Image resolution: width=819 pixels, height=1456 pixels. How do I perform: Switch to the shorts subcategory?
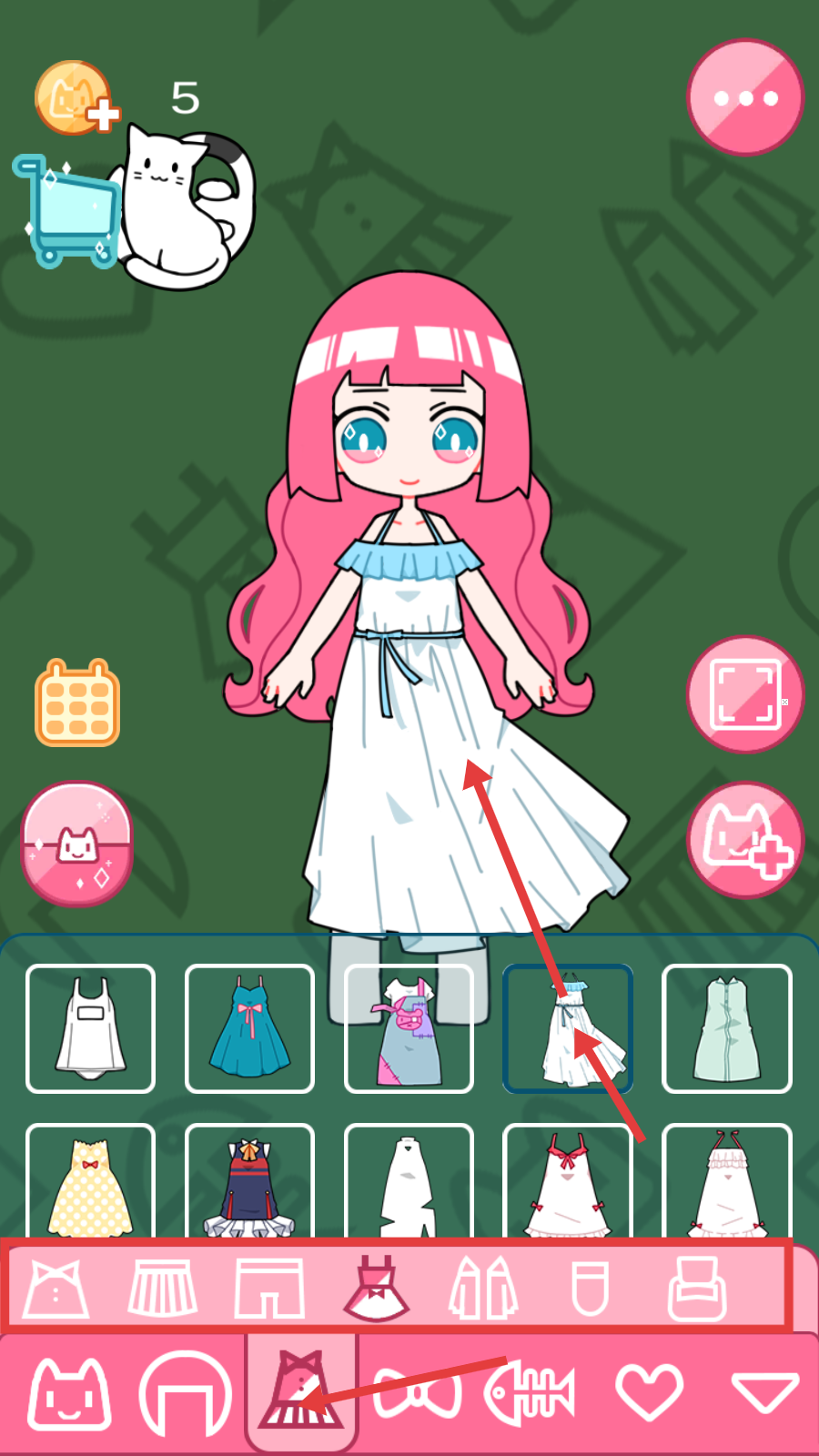click(x=269, y=1289)
